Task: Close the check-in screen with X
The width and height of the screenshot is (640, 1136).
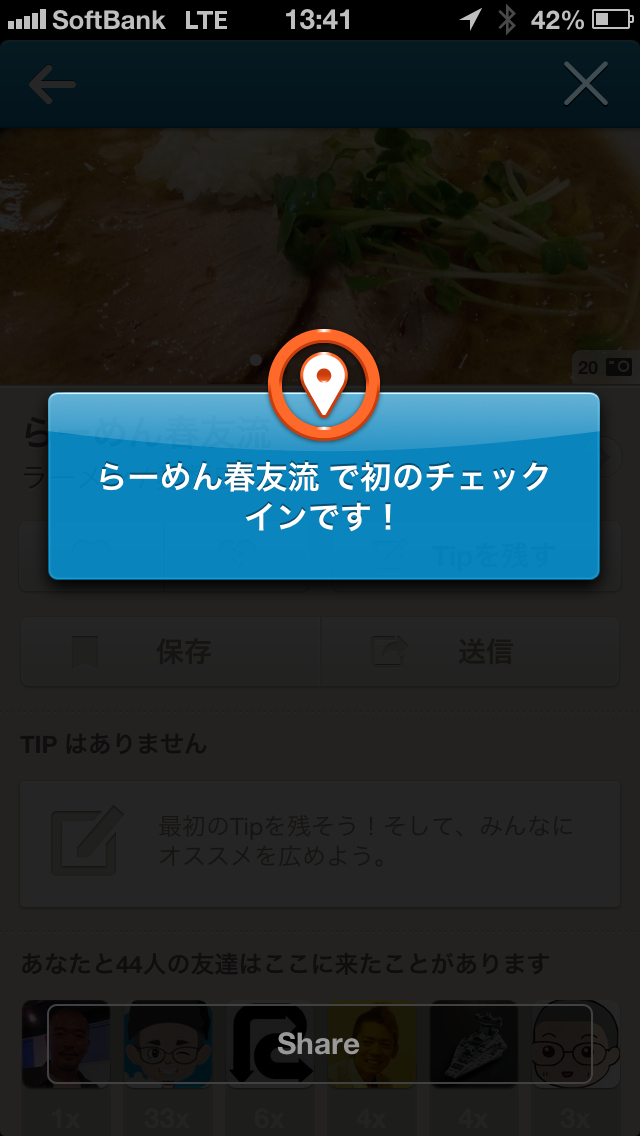Action: [x=585, y=85]
